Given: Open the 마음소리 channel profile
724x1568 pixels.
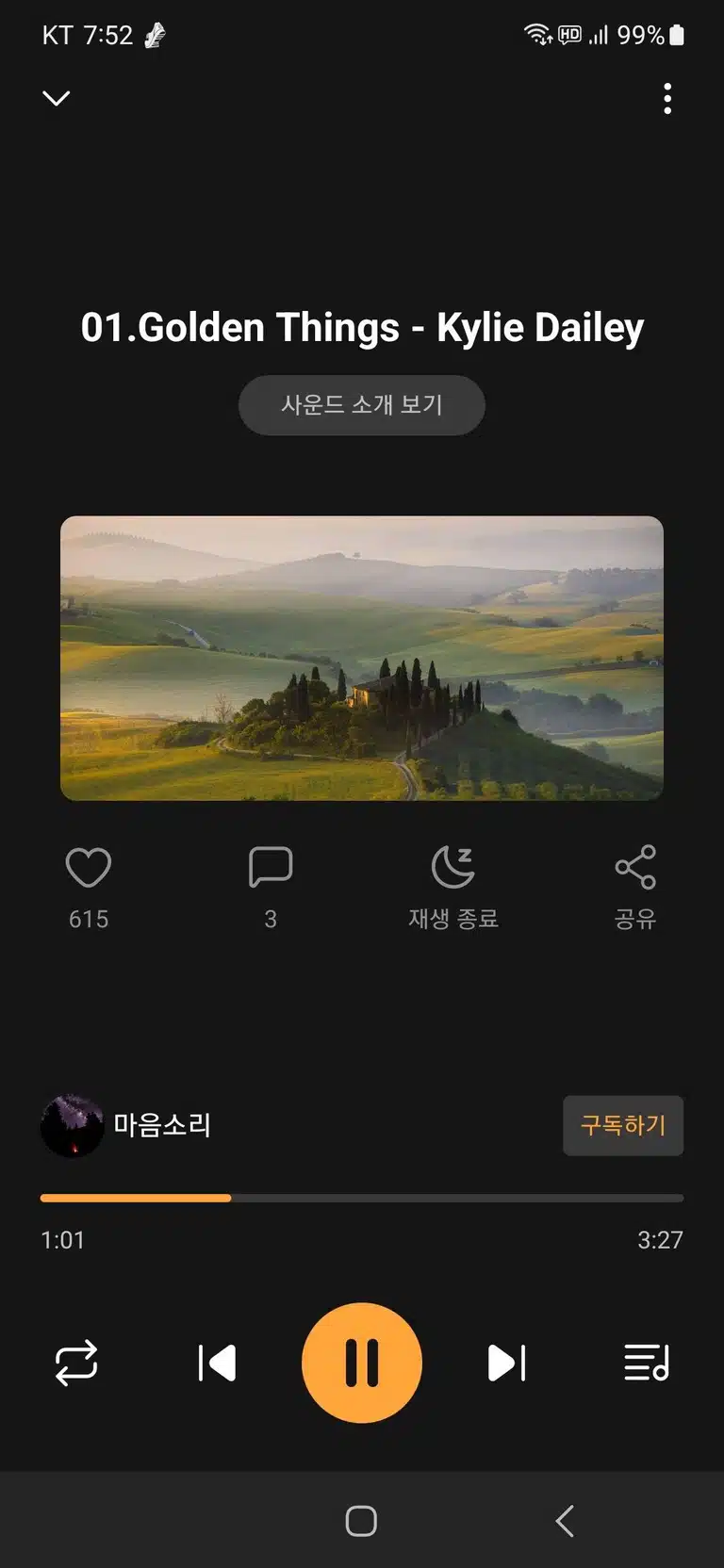Looking at the screenshot, I should [126, 1125].
